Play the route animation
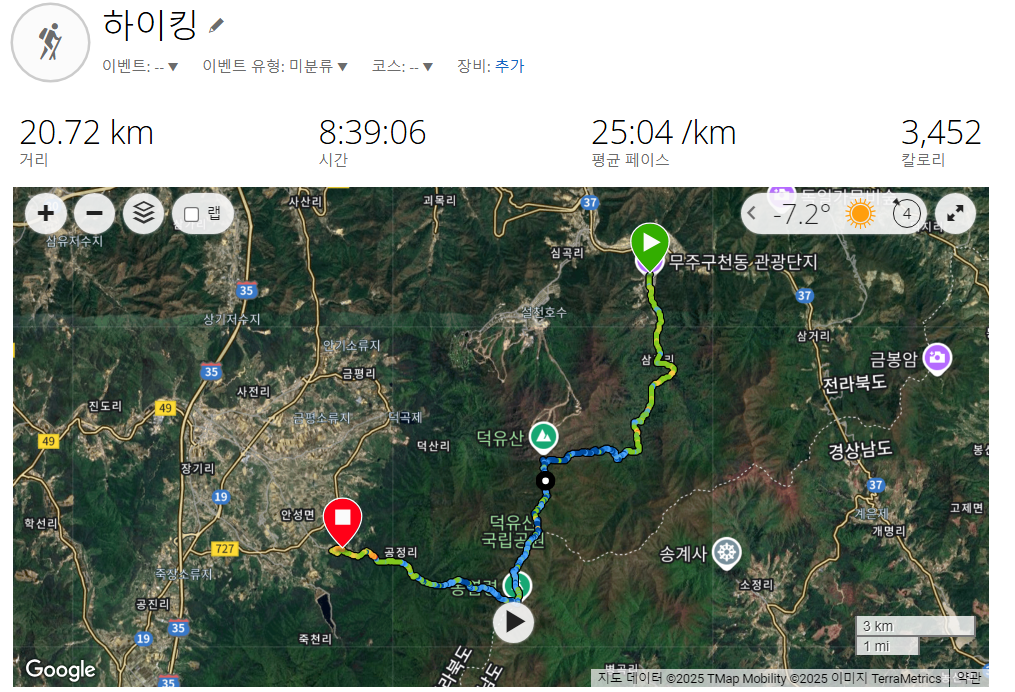 [x=514, y=622]
